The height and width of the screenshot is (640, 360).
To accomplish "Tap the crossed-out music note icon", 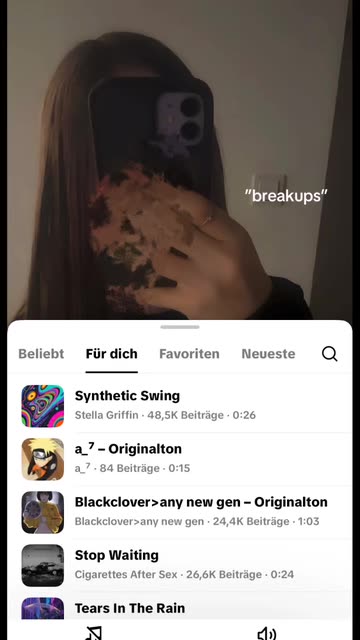I will 93,633.
